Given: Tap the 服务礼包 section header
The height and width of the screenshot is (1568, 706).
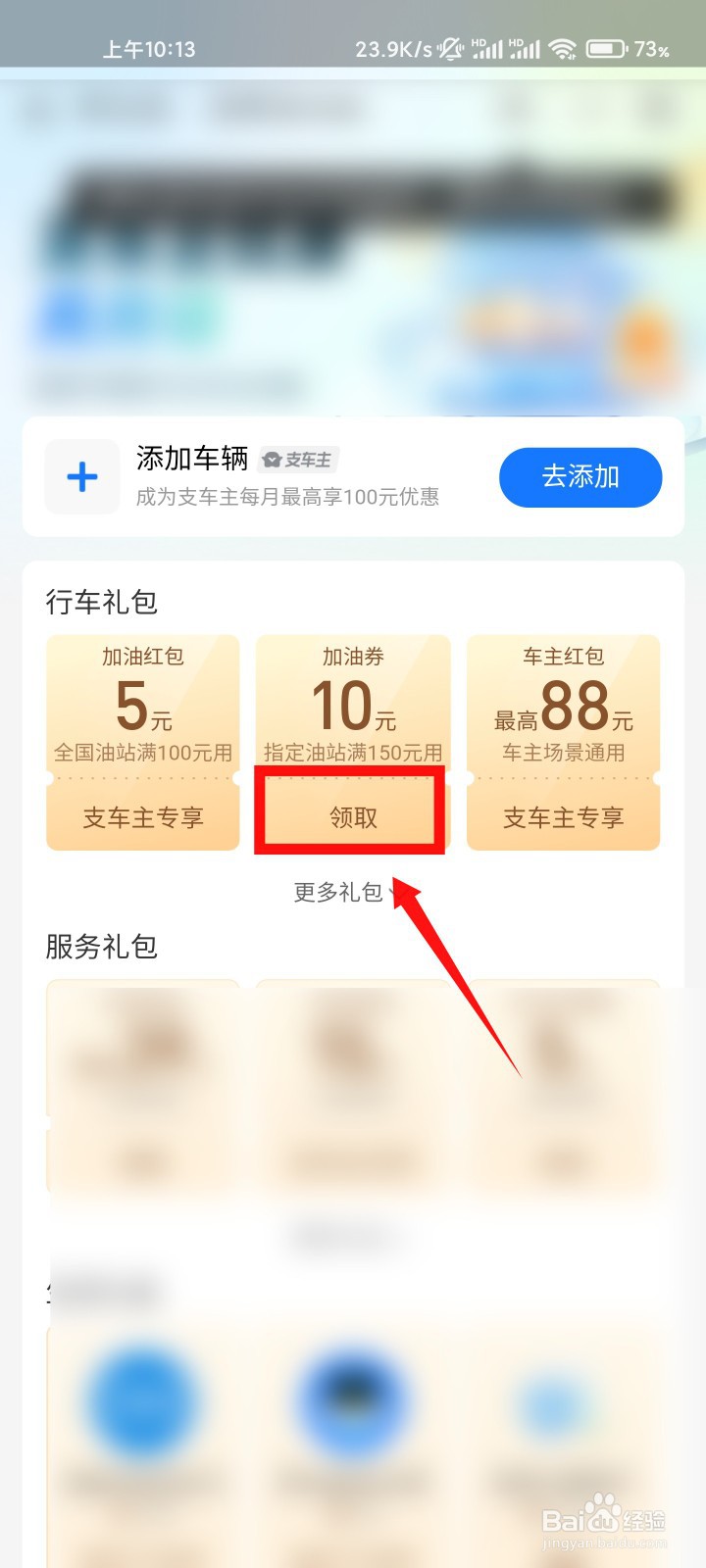Looking at the screenshot, I should [x=101, y=948].
